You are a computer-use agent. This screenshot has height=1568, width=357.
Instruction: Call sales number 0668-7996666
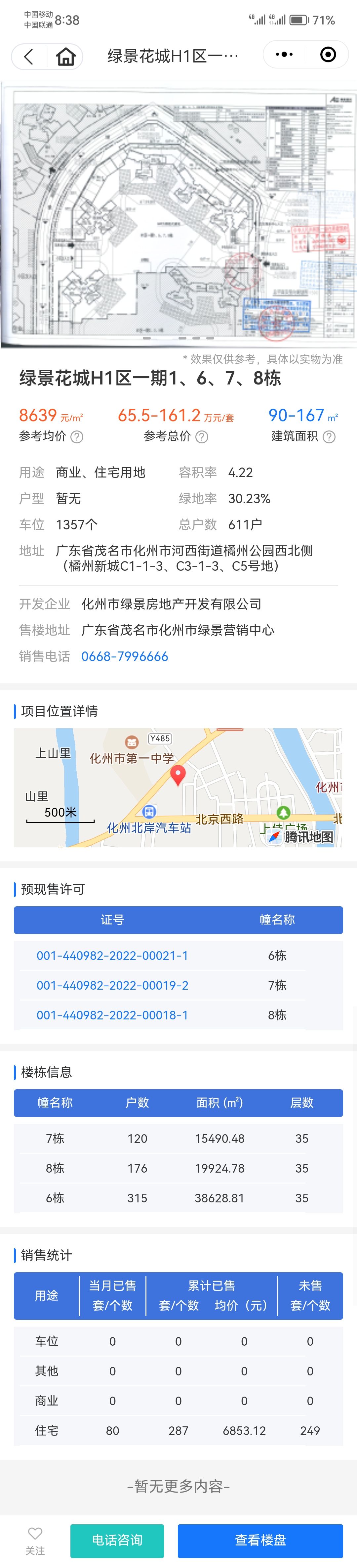(125, 656)
